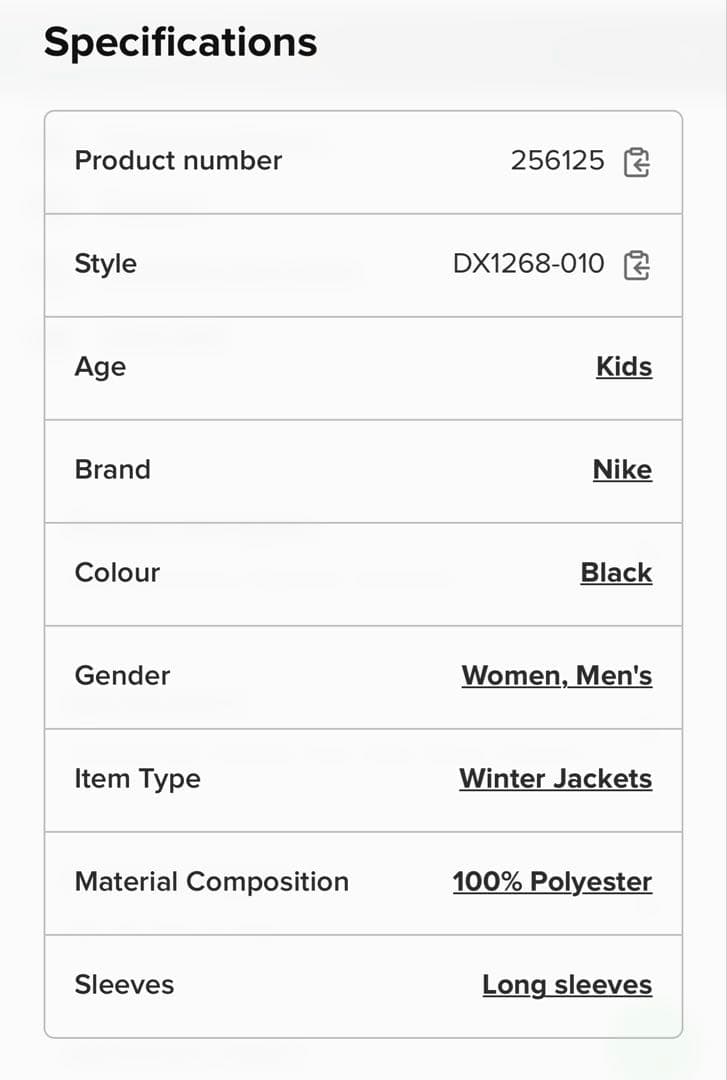
Task: Select the Black colour link
Action: click(x=616, y=573)
